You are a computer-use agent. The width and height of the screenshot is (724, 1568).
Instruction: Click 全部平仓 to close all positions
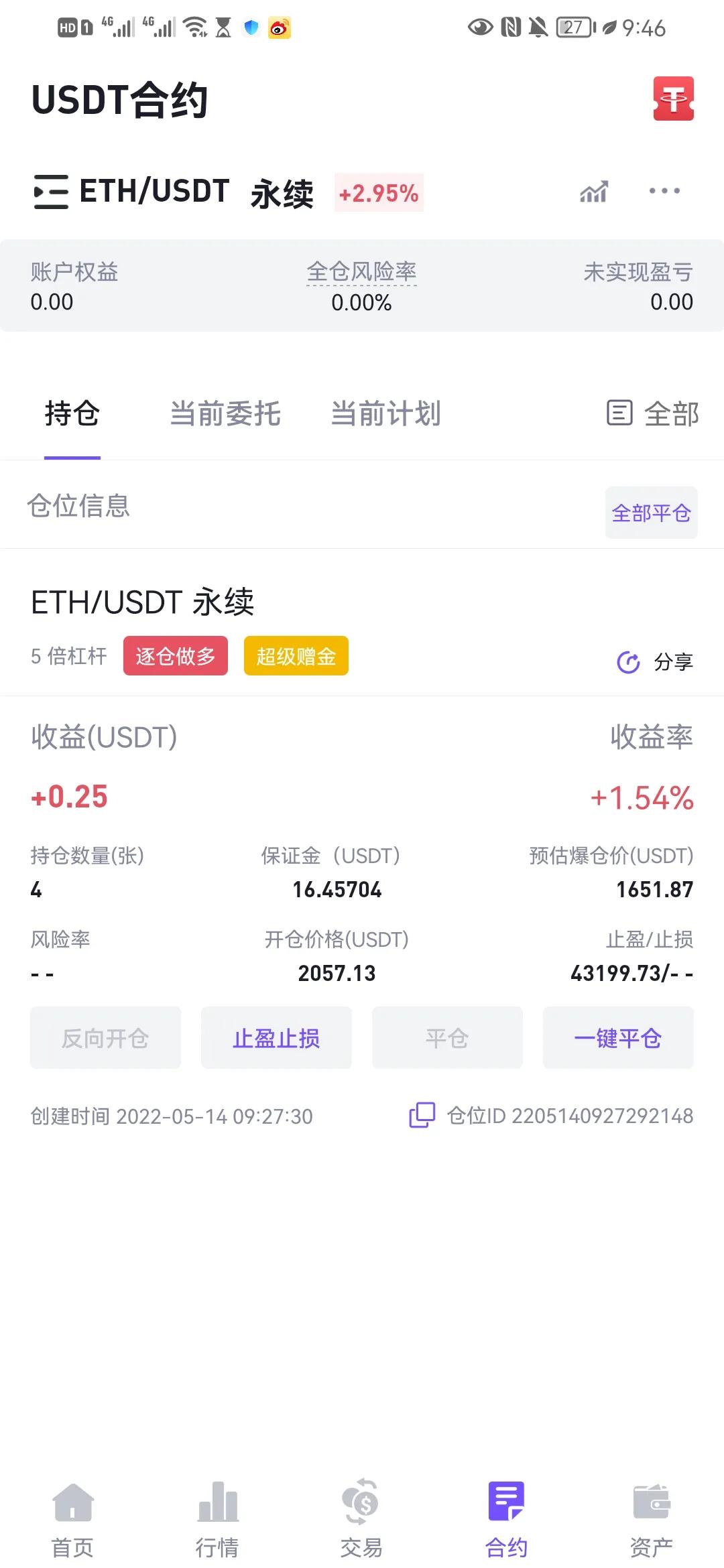(x=651, y=513)
